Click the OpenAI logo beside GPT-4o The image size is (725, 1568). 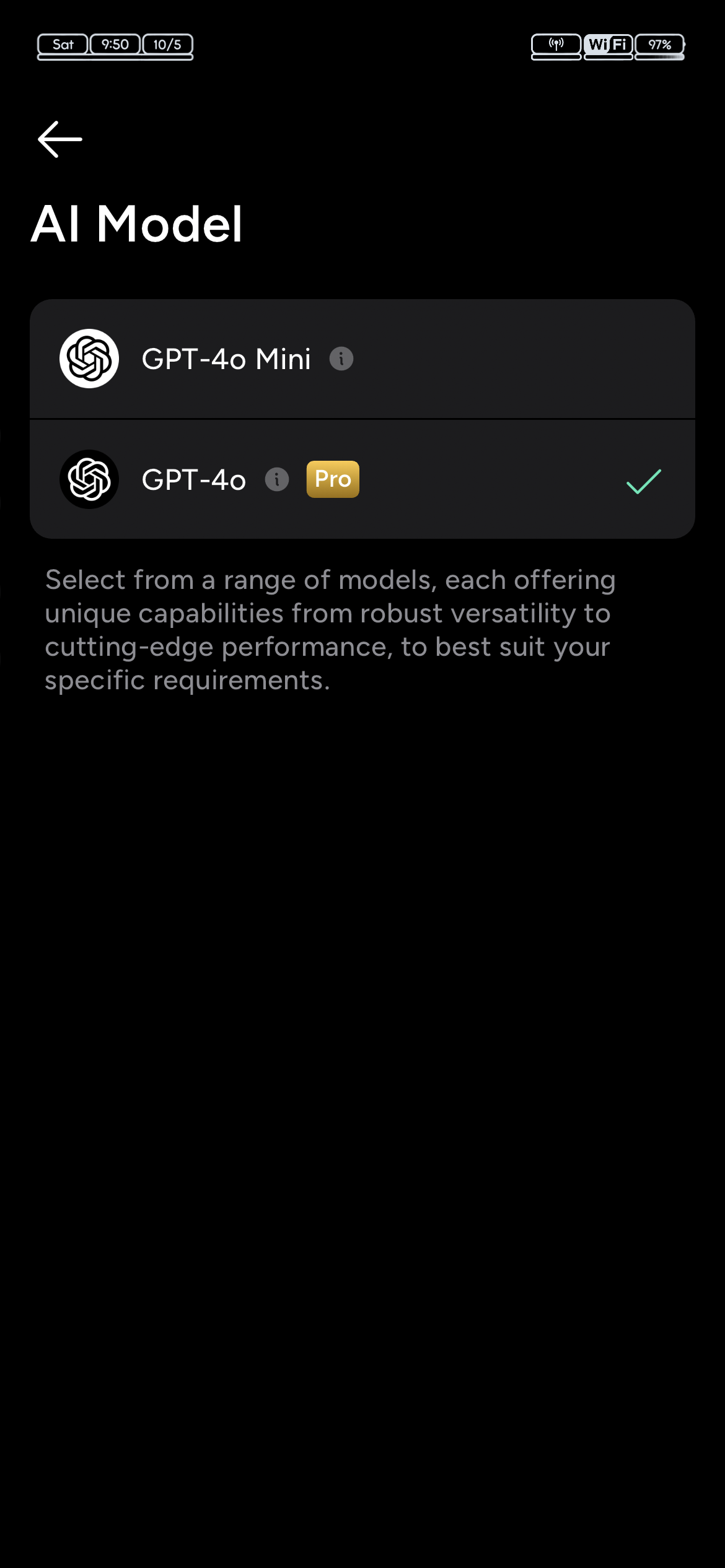[88, 479]
